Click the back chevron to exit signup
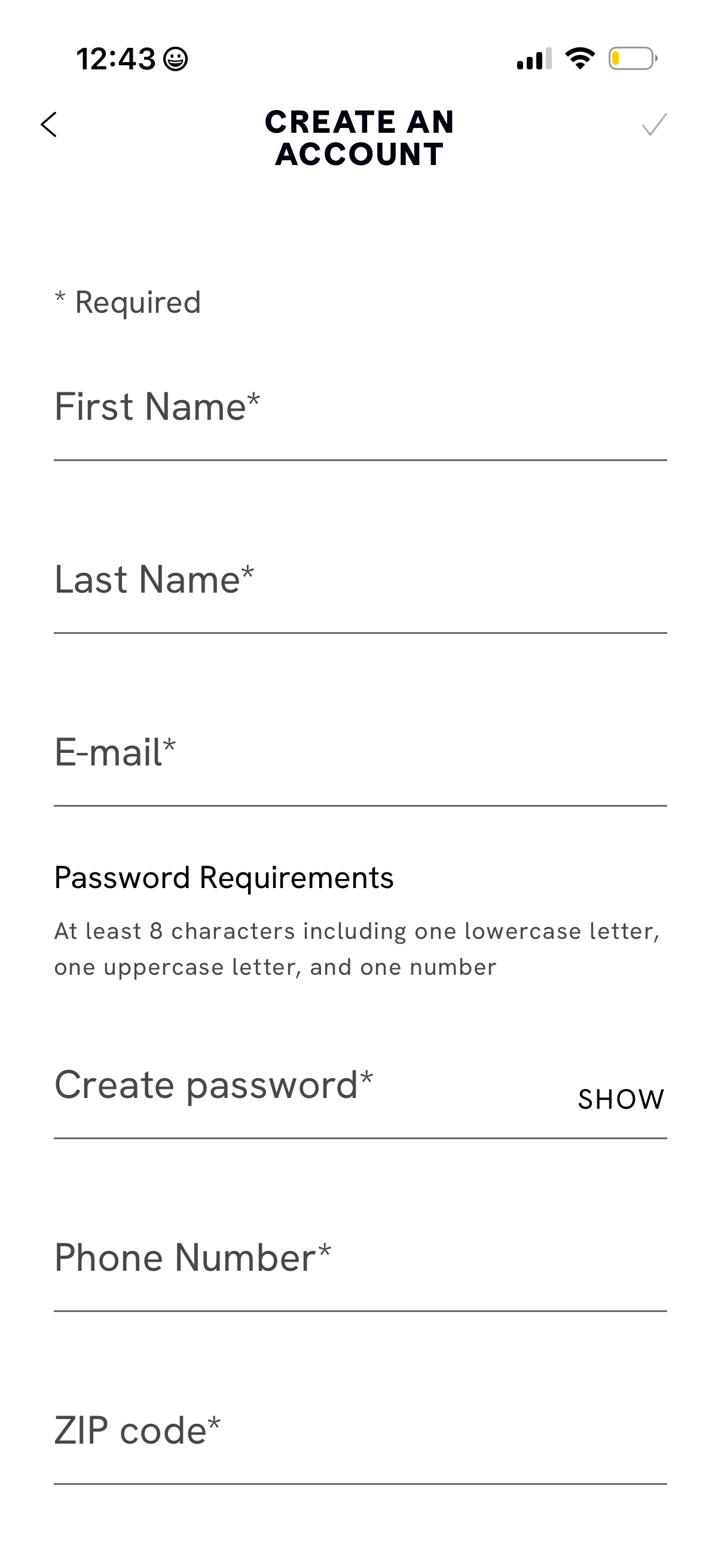 (x=50, y=125)
